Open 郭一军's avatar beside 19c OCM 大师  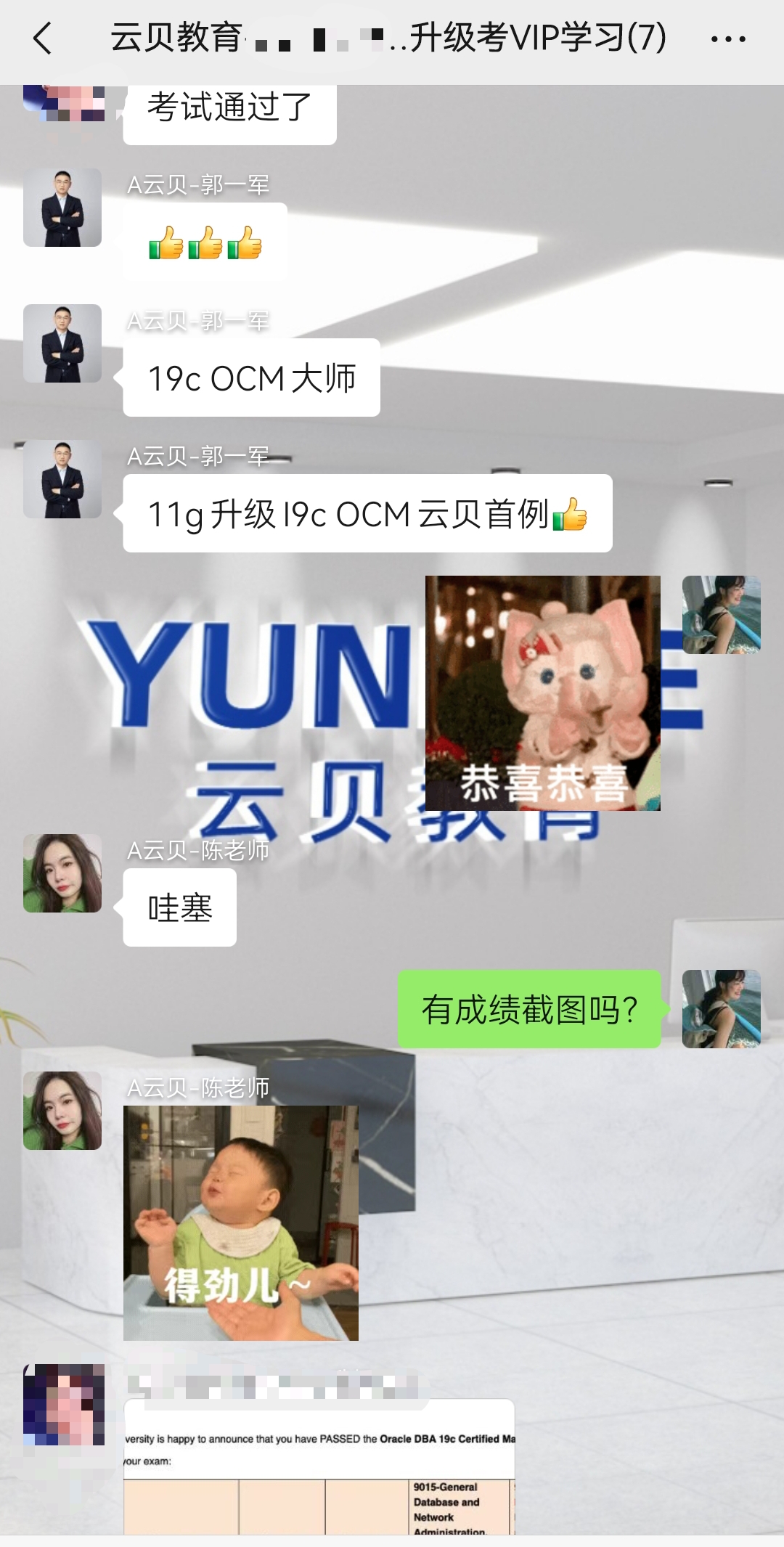(x=62, y=343)
